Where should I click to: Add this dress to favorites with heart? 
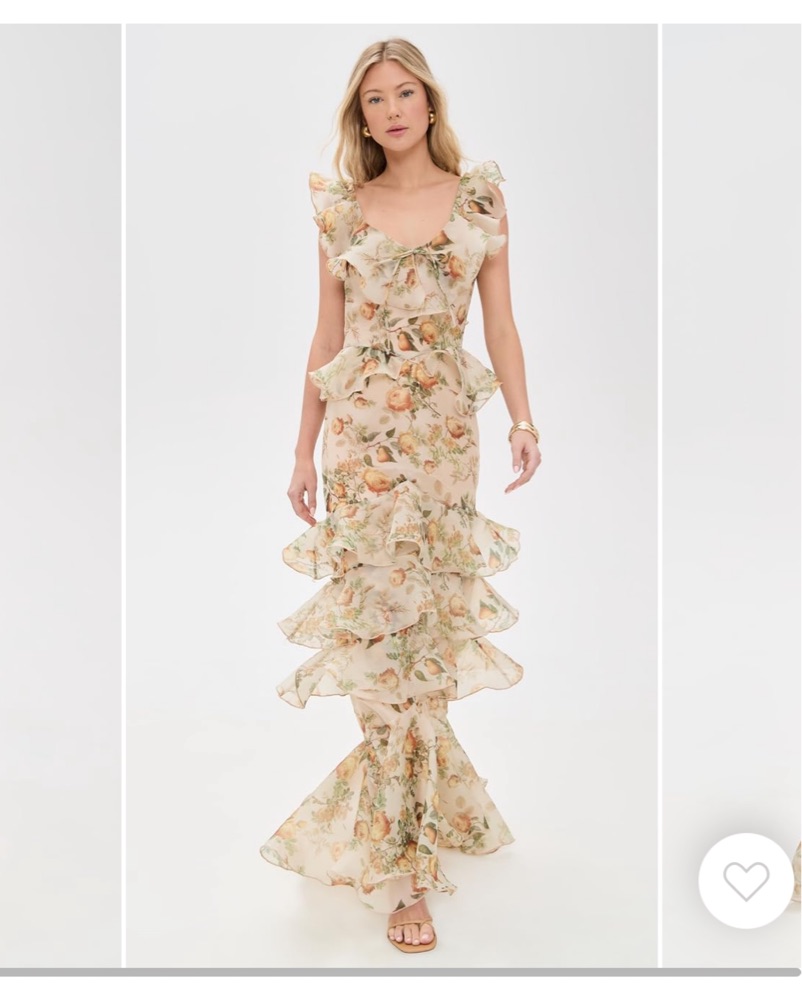click(746, 880)
